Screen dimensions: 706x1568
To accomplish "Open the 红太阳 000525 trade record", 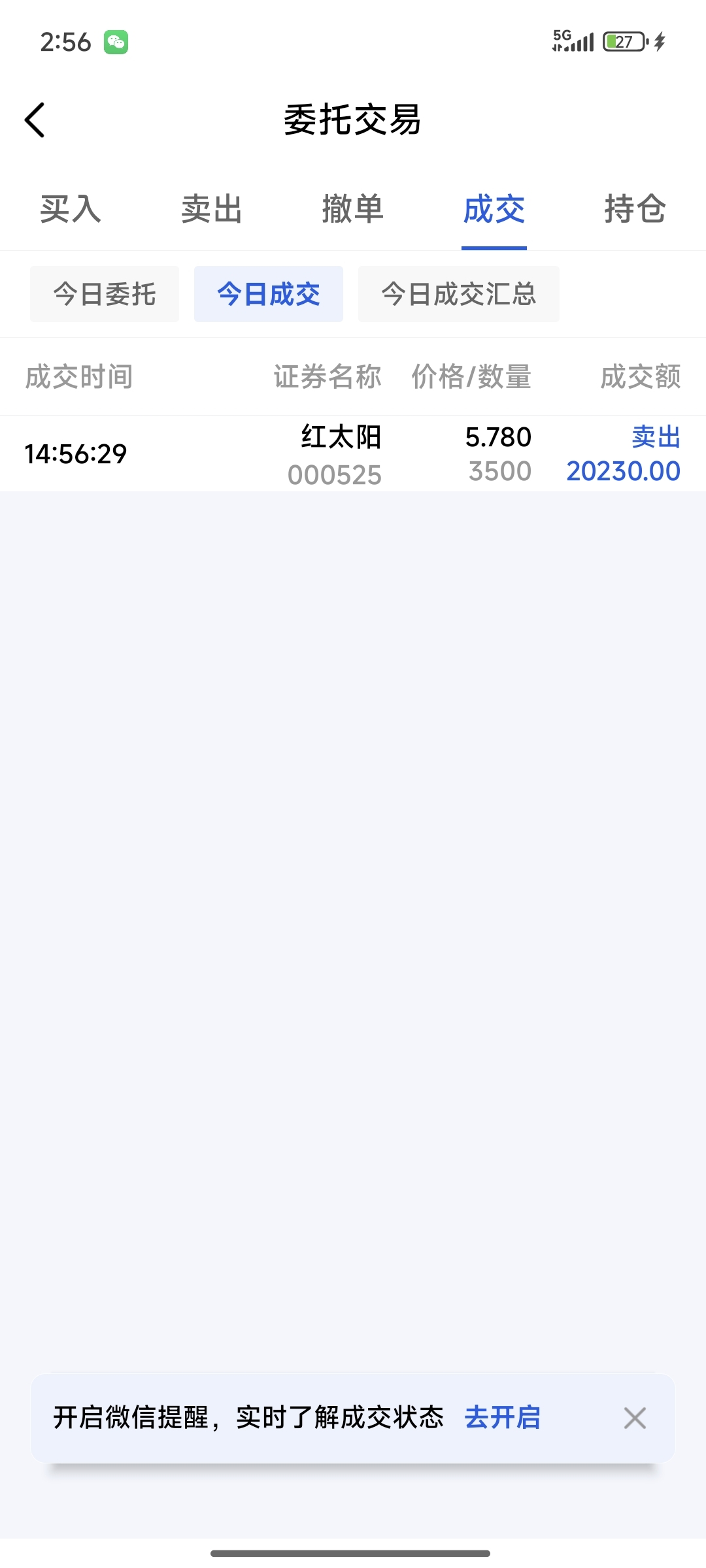I will [353, 454].
